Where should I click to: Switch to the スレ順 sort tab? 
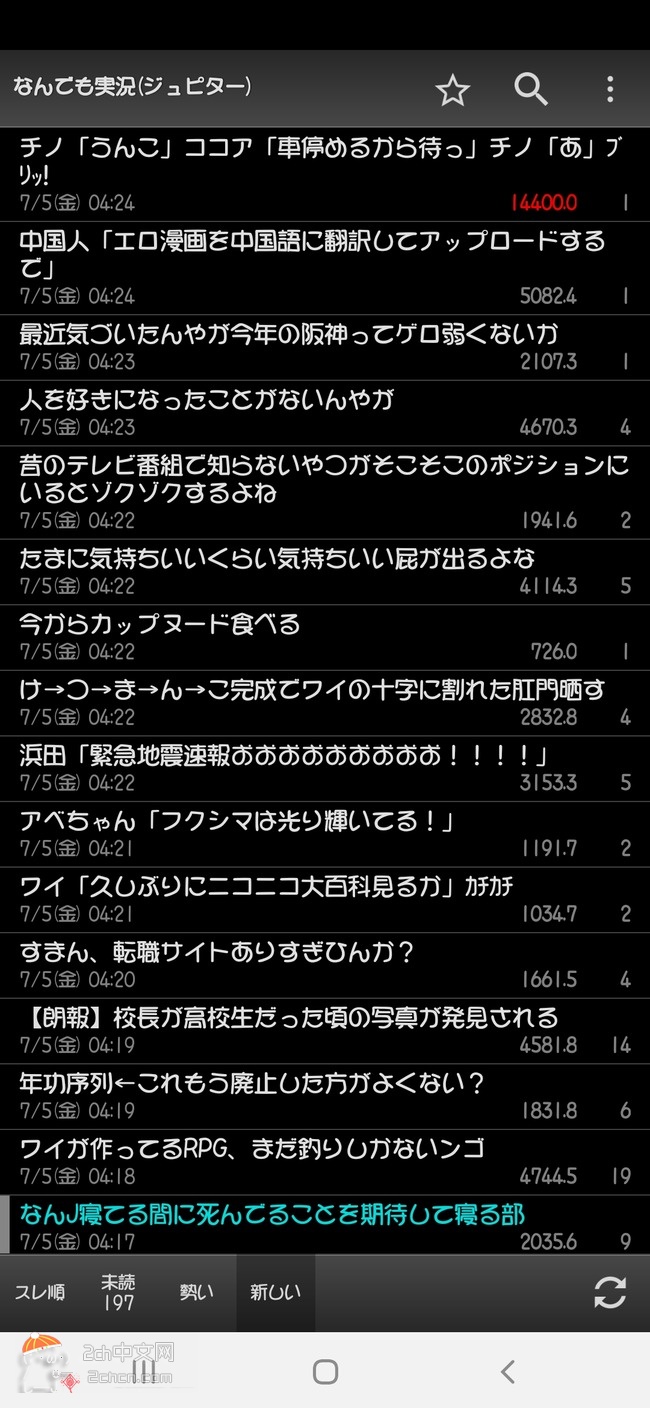click(40, 1293)
